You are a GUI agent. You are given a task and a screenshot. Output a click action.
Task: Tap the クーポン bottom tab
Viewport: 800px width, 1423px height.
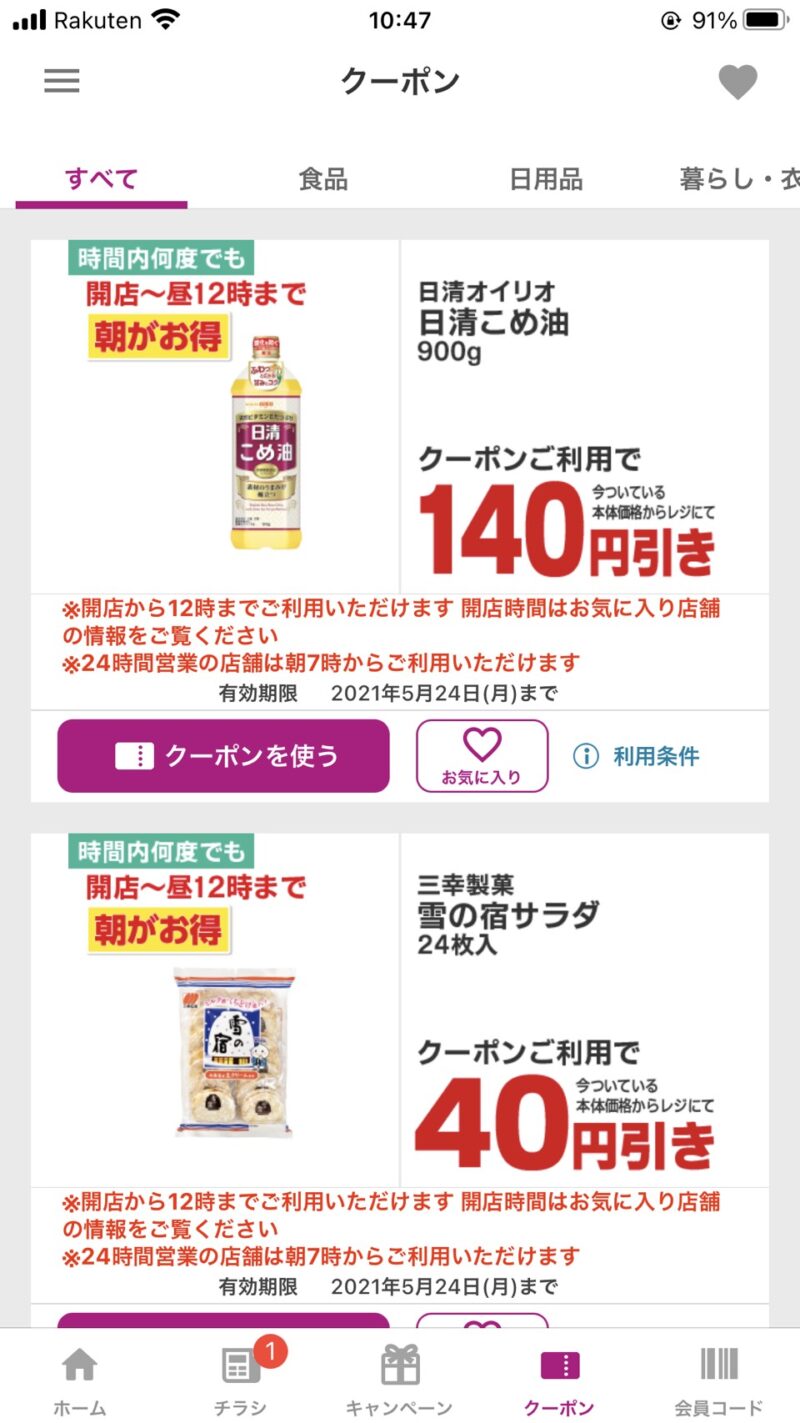[x=559, y=1380]
